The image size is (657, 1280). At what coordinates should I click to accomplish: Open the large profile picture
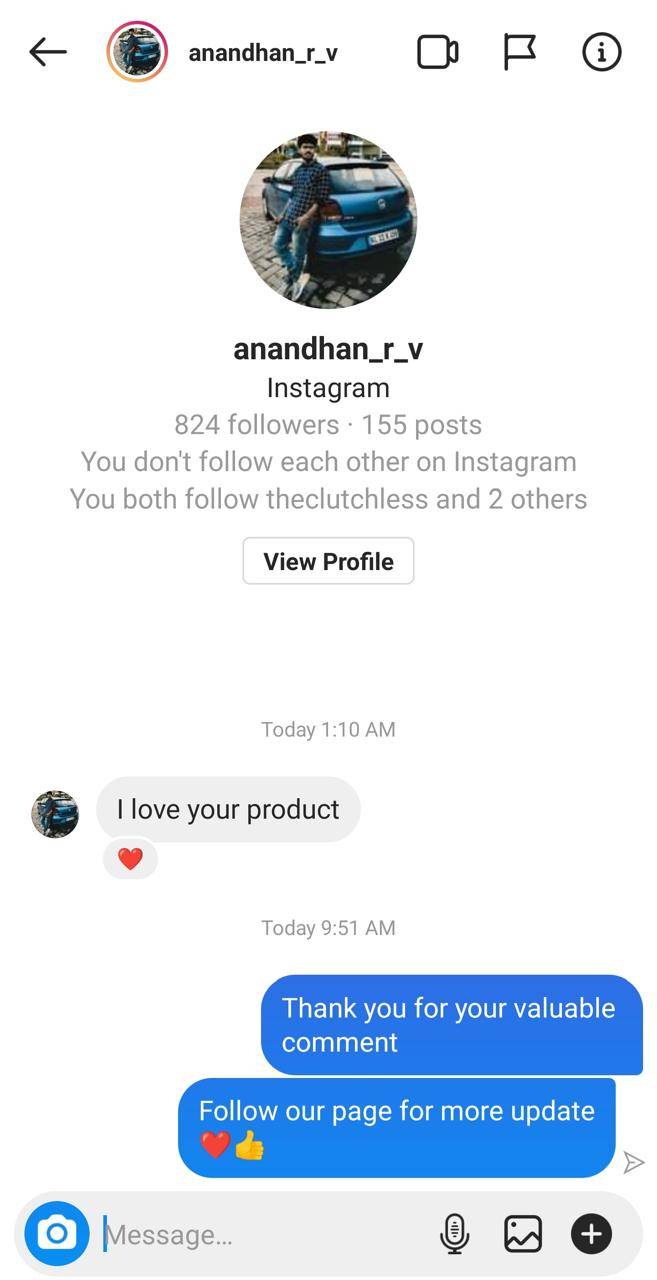pos(328,220)
